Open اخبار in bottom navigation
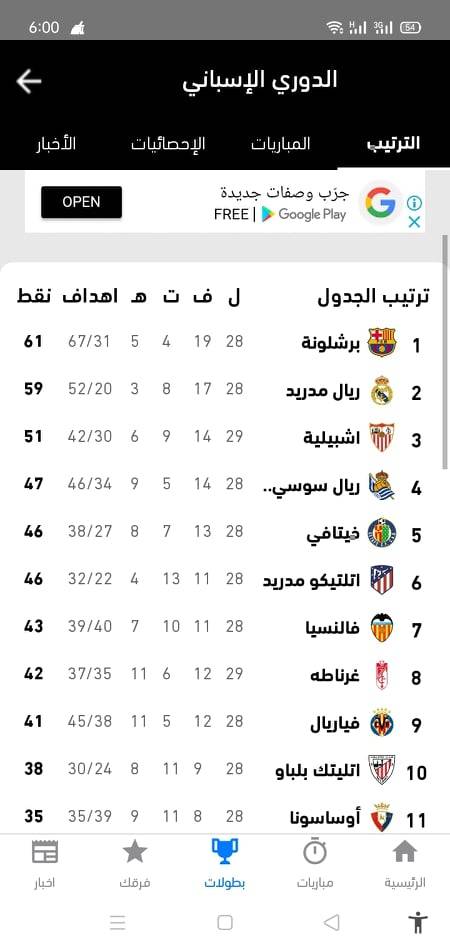Viewport: 450px width, 950px height. [x=44, y=864]
